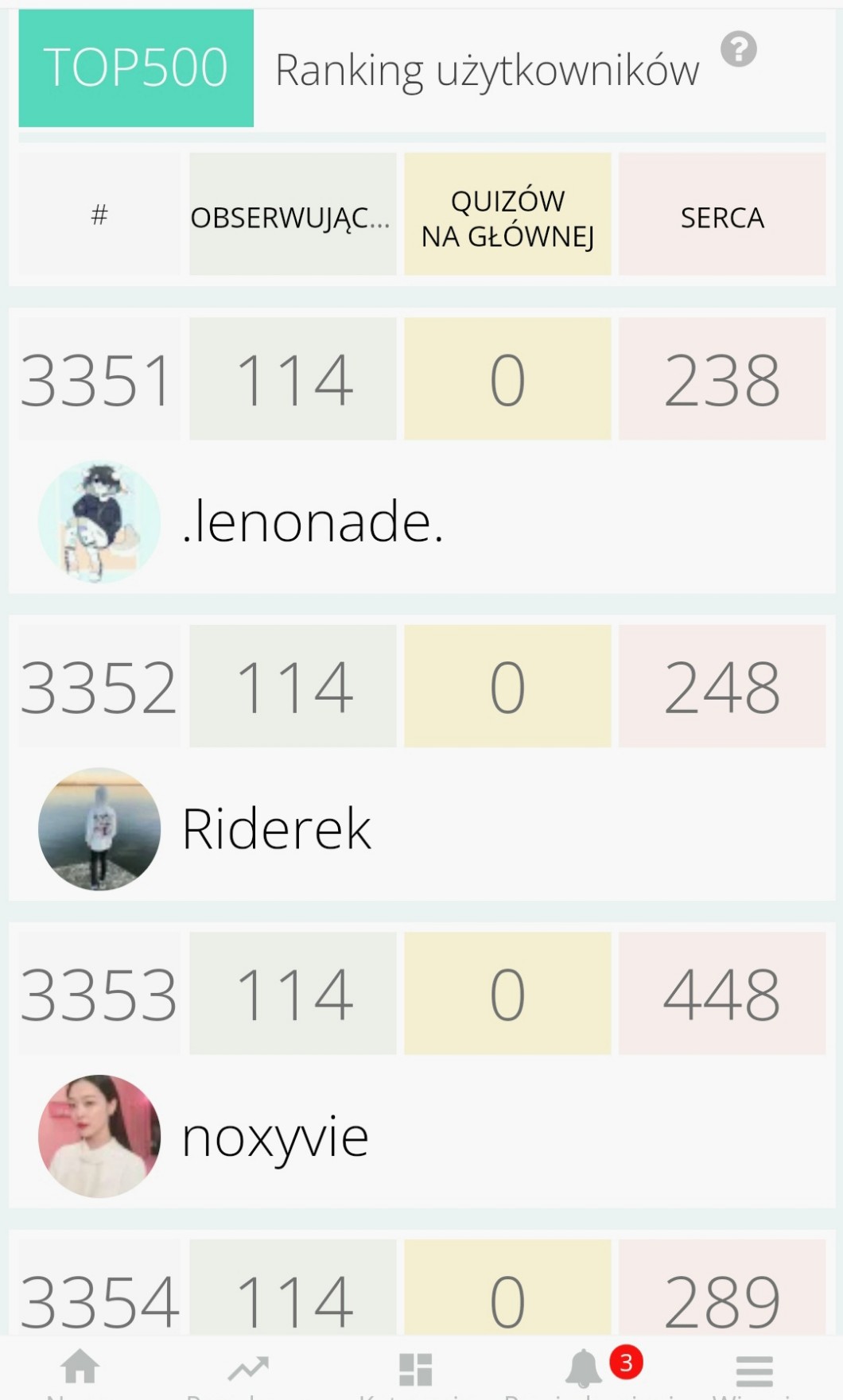The height and width of the screenshot is (1400, 843).
Task: Tap the question mark help icon
Action: pos(738,49)
